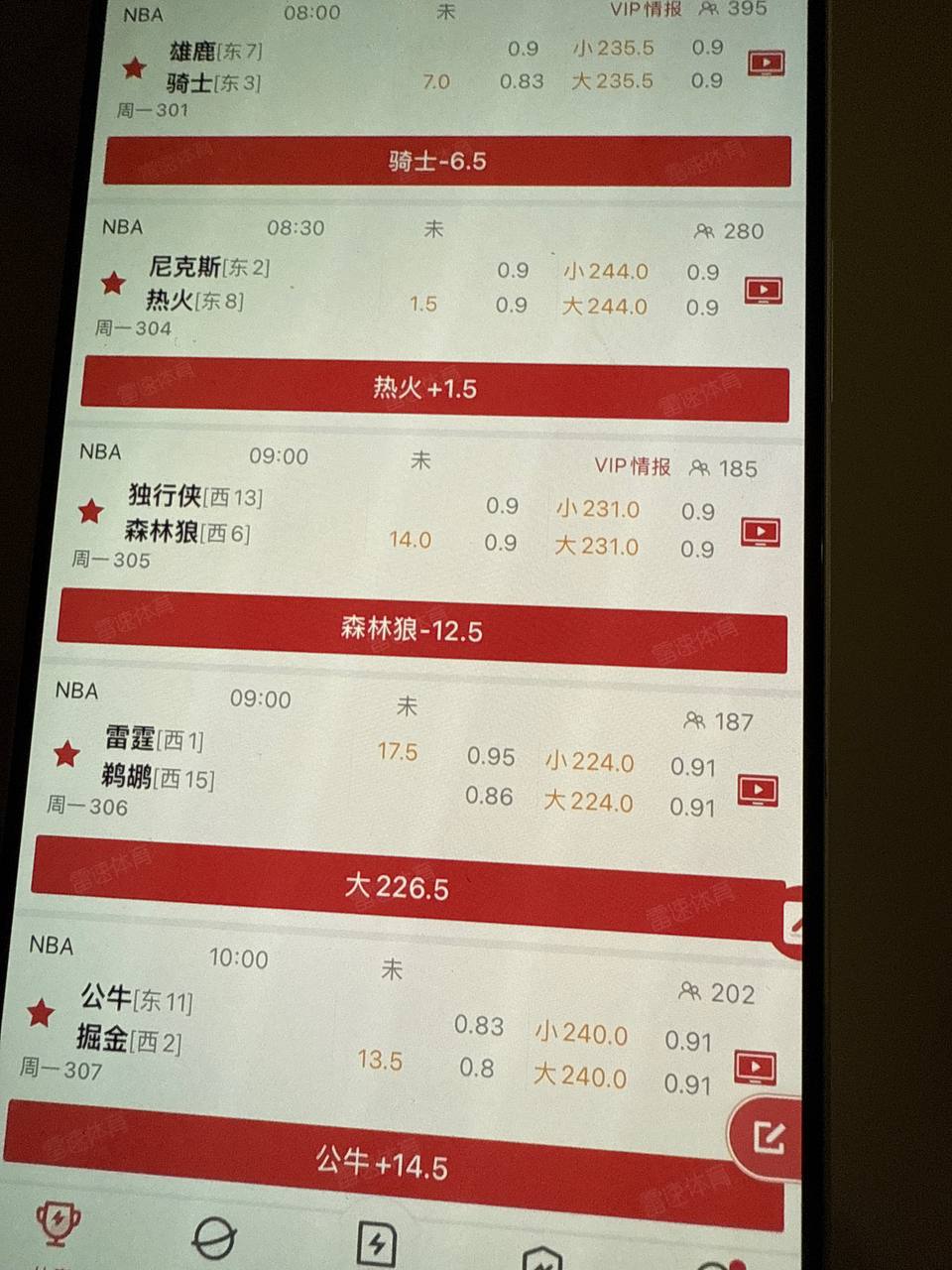Favorite the 雄鹿 vs 骑士 match star
Screen dimensions: 952x1270
click(x=135, y=67)
